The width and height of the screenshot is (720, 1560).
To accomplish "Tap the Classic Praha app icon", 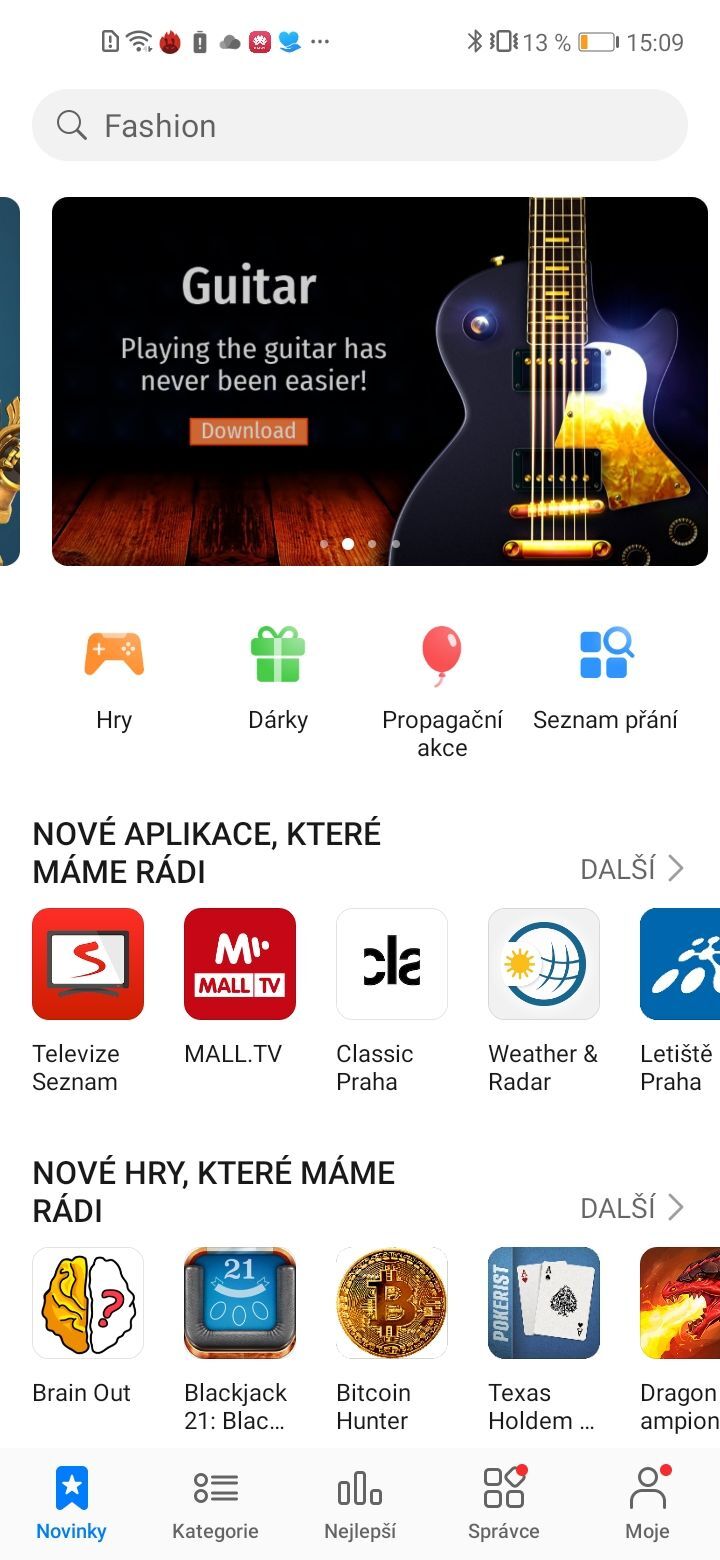I will click(391, 963).
